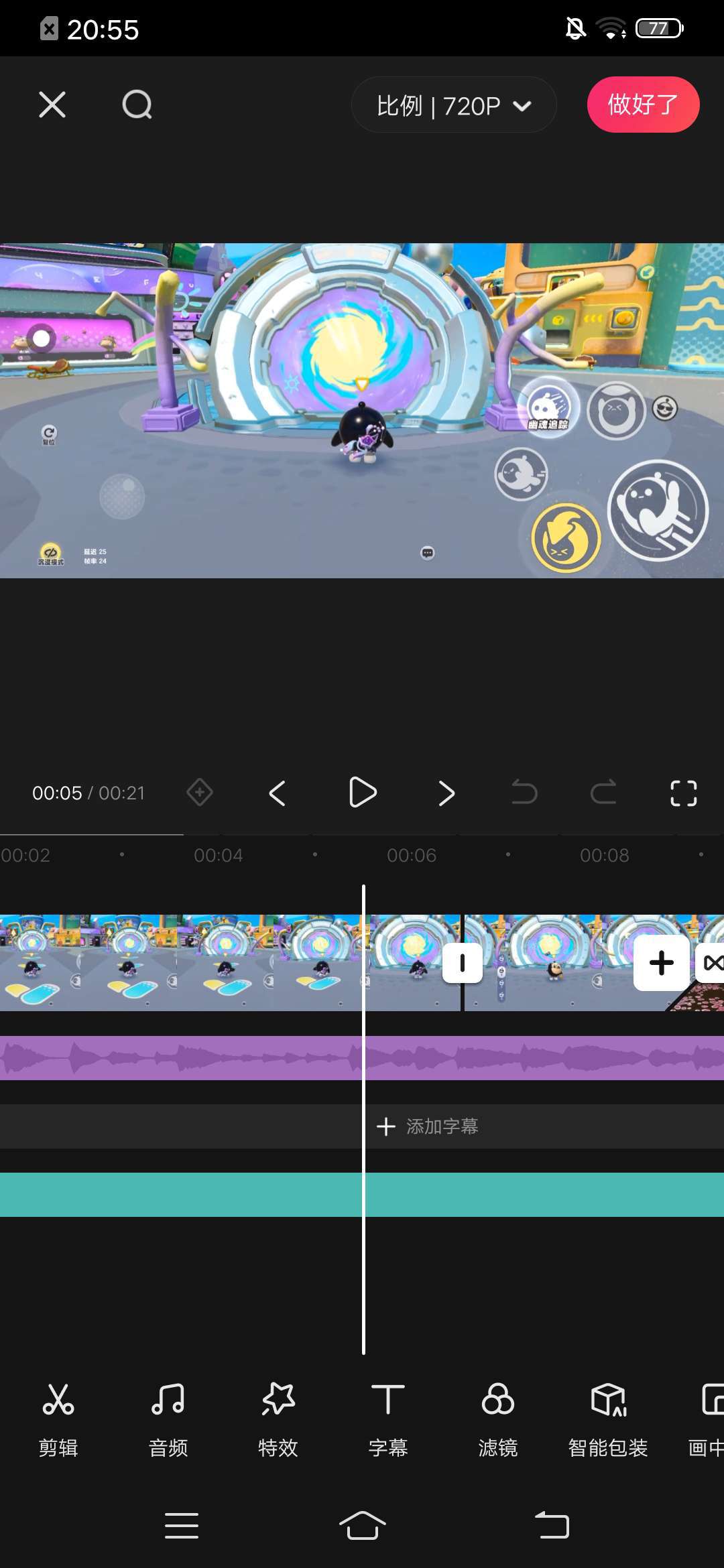Close the video editor
Viewport: 724px width, 1568px height.
pos(52,105)
